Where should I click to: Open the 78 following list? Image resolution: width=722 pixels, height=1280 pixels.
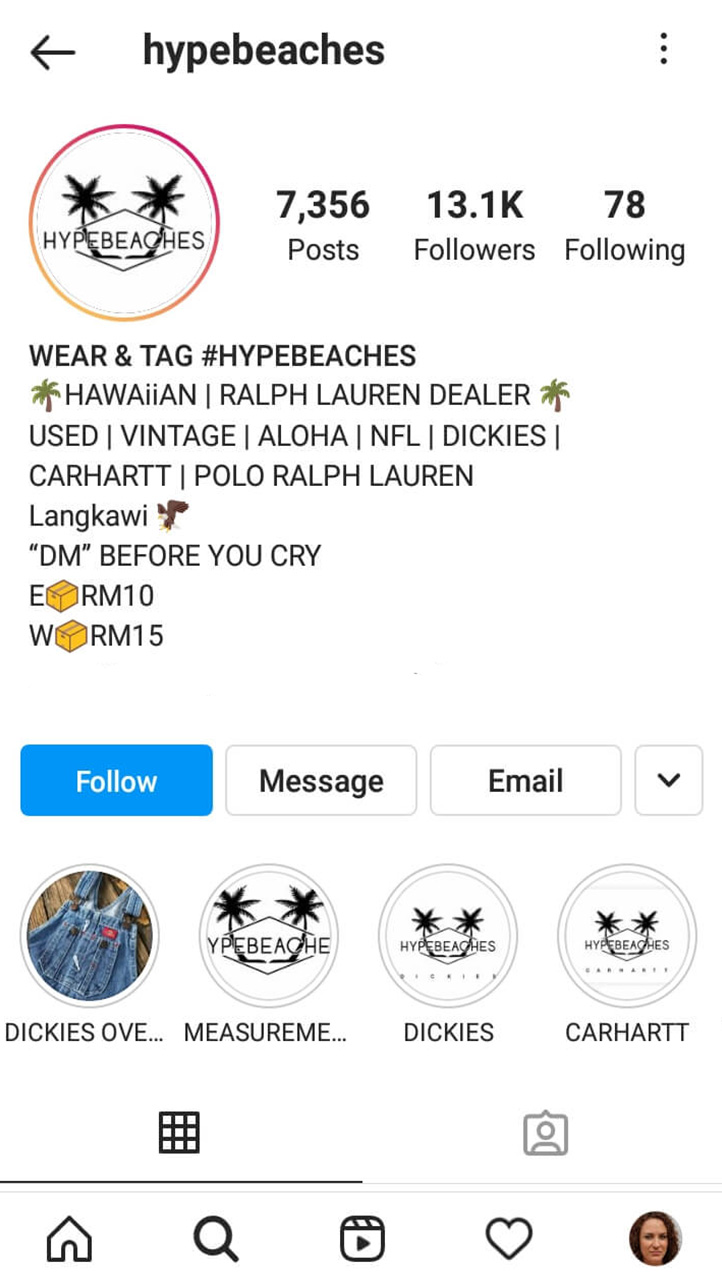(x=624, y=226)
